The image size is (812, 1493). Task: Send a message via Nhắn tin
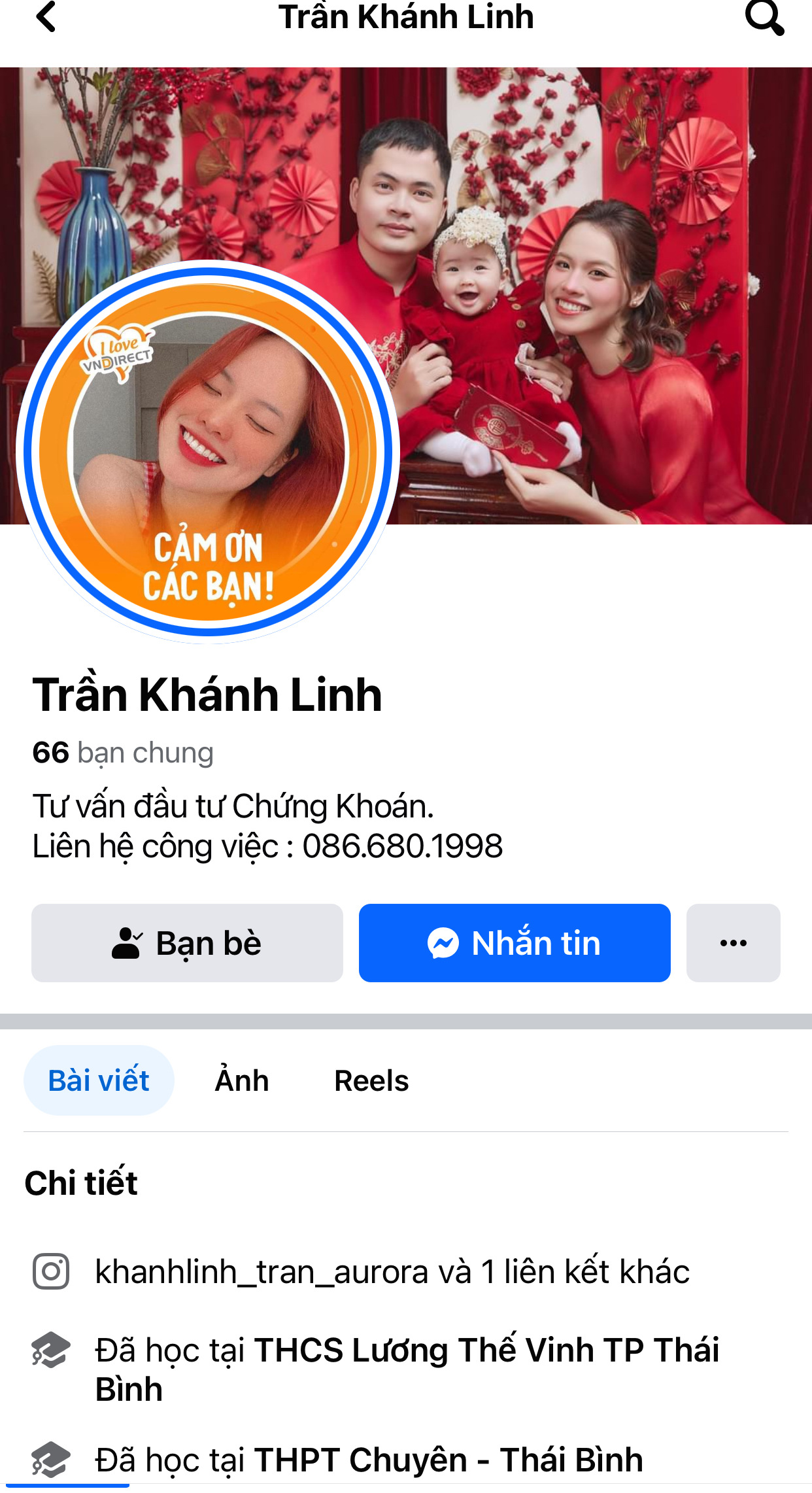coord(515,942)
